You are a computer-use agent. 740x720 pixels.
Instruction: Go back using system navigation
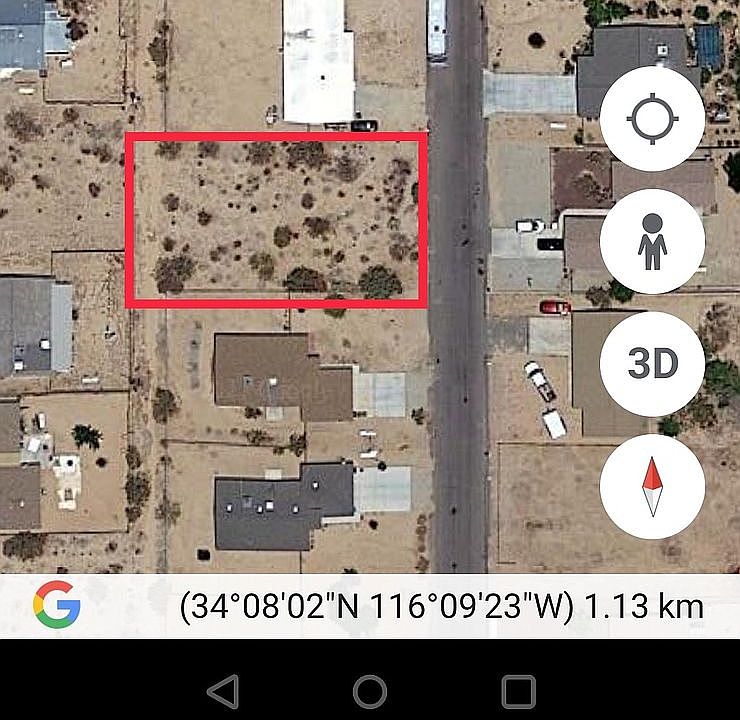tap(222, 691)
